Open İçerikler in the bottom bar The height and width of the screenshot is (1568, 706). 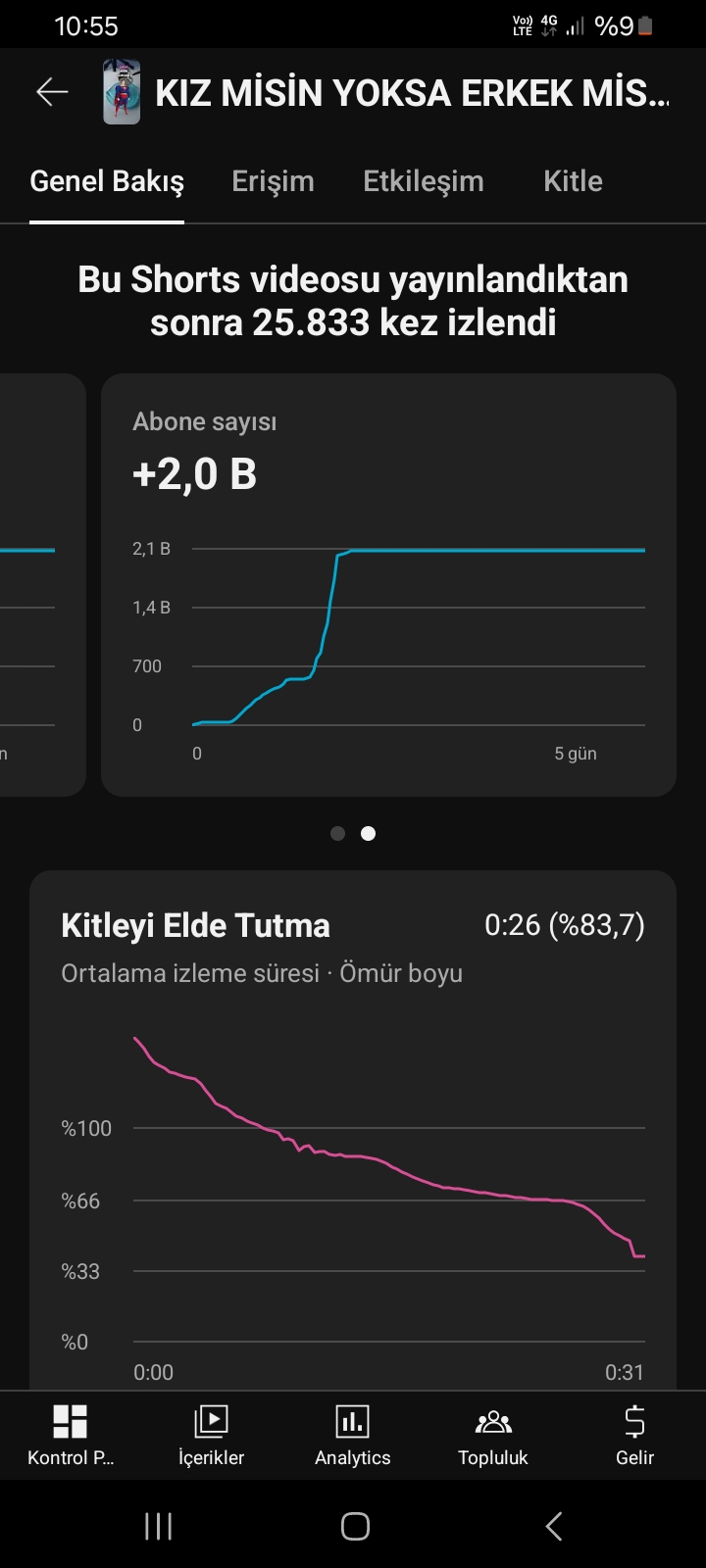coord(212,1436)
